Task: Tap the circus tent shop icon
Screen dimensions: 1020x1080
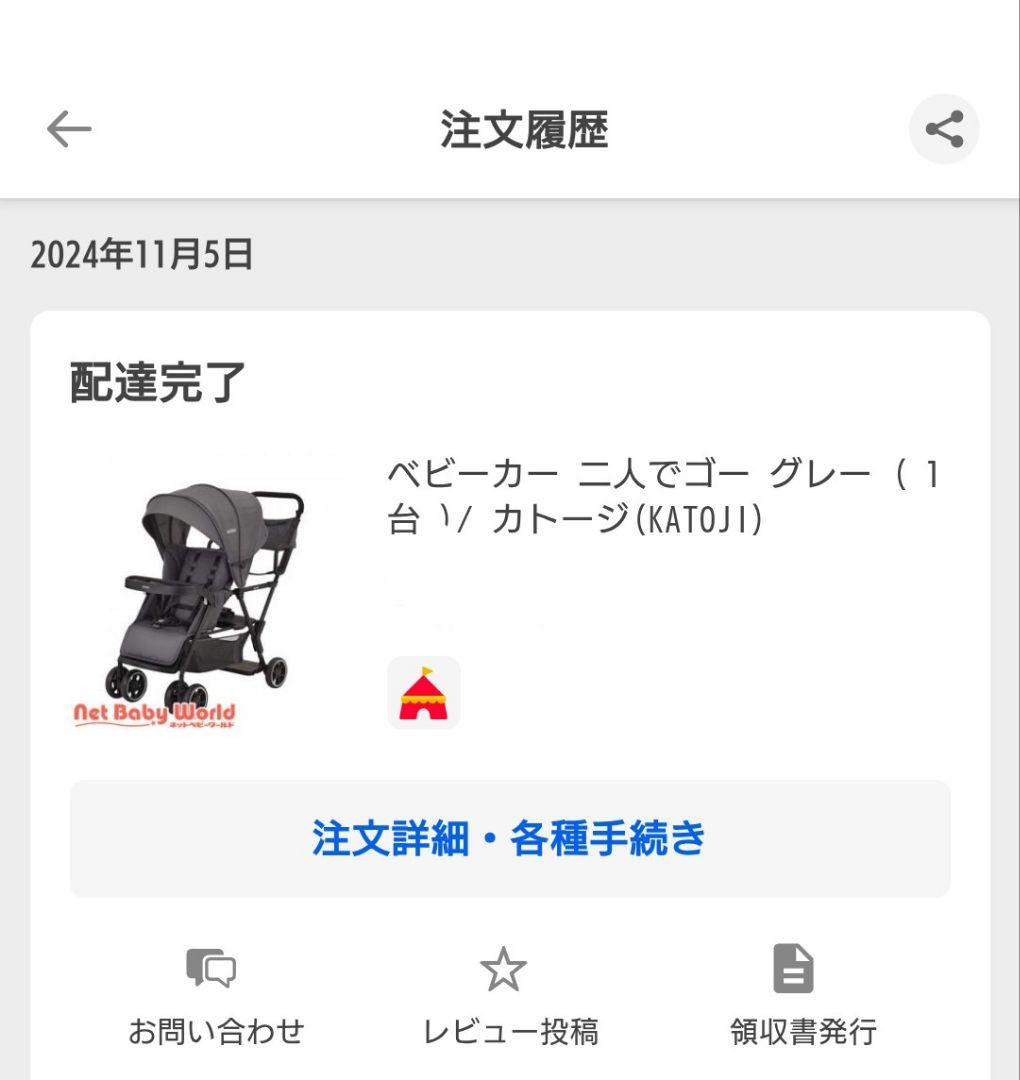Action: coord(424,694)
